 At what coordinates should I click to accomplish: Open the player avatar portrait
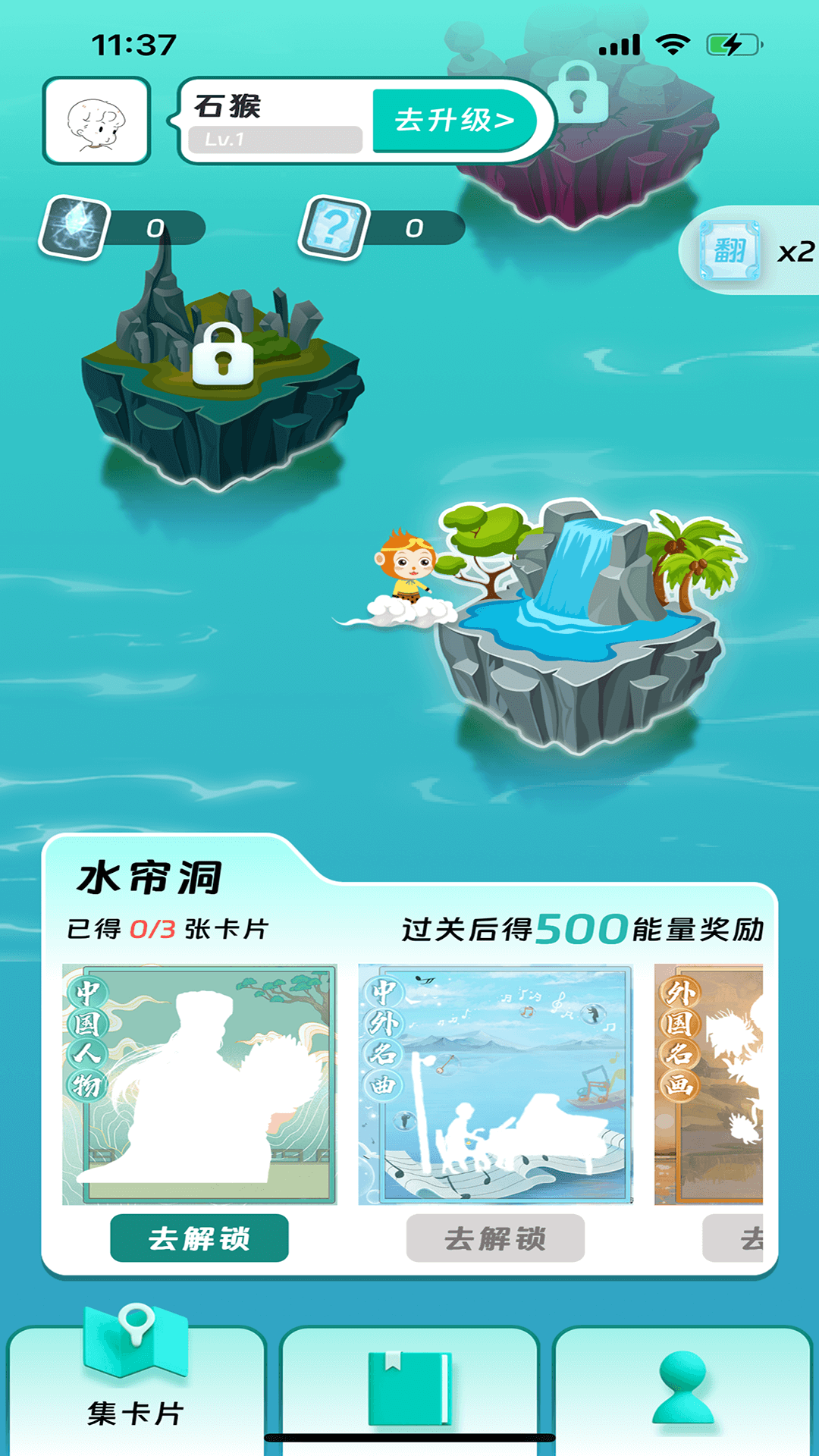coord(98,119)
